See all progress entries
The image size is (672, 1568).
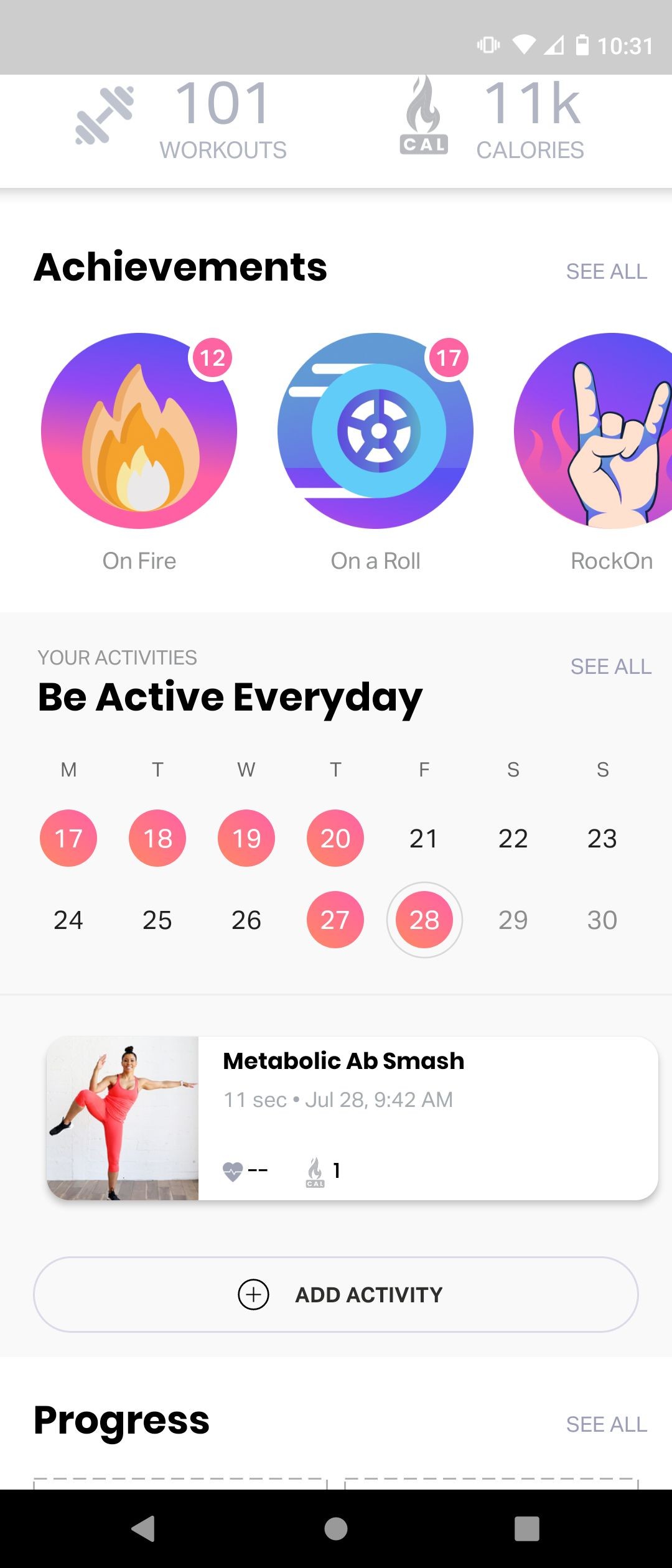click(606, 1424)
